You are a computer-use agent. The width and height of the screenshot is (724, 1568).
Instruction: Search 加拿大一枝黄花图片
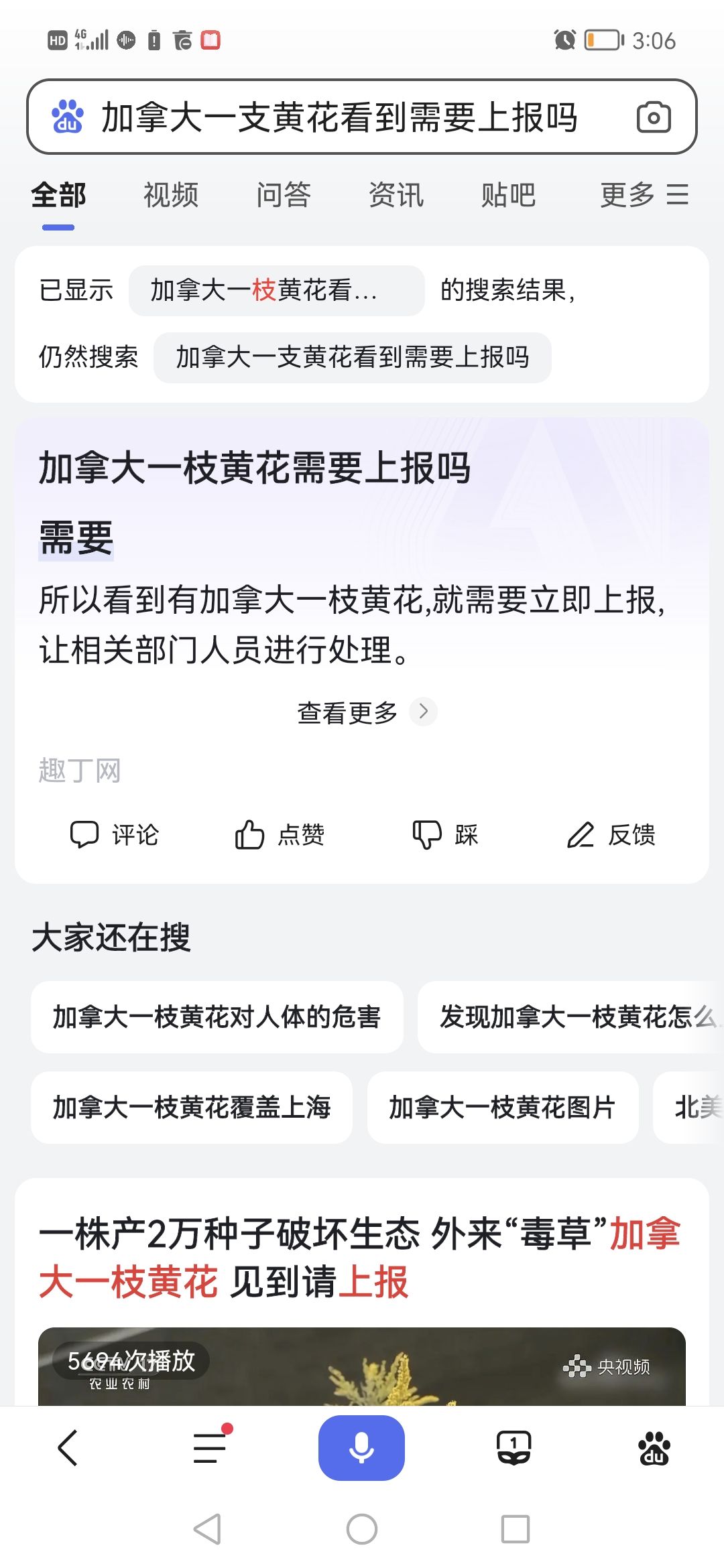[x=502, y=1108]
